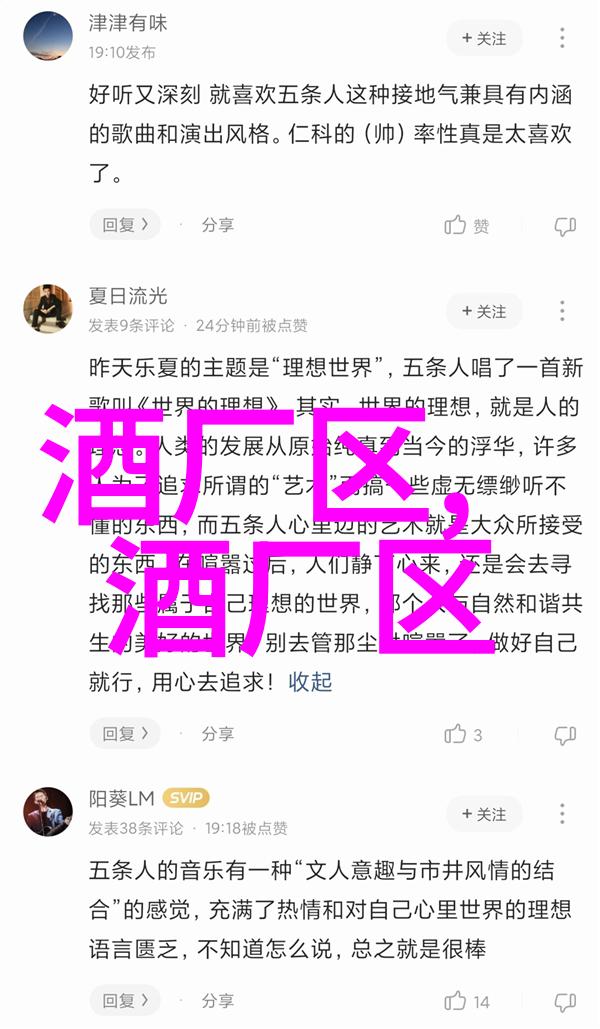Open 夏日流光's profile avatar
Screen dimensions: 600x1029
click(48, 308)
